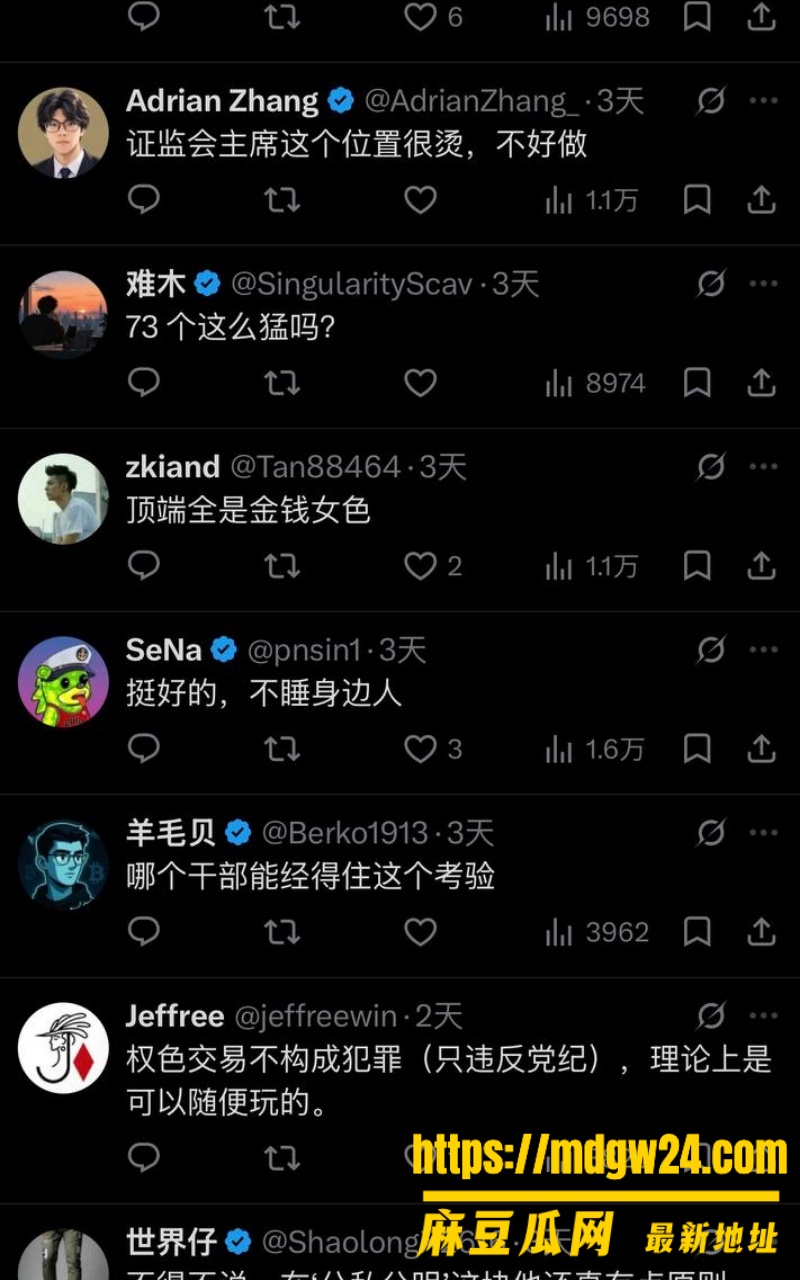This screenshot has height=1280, width=800.
Task: Like Adrian Zhang's comment
Action: coord(420,200)
